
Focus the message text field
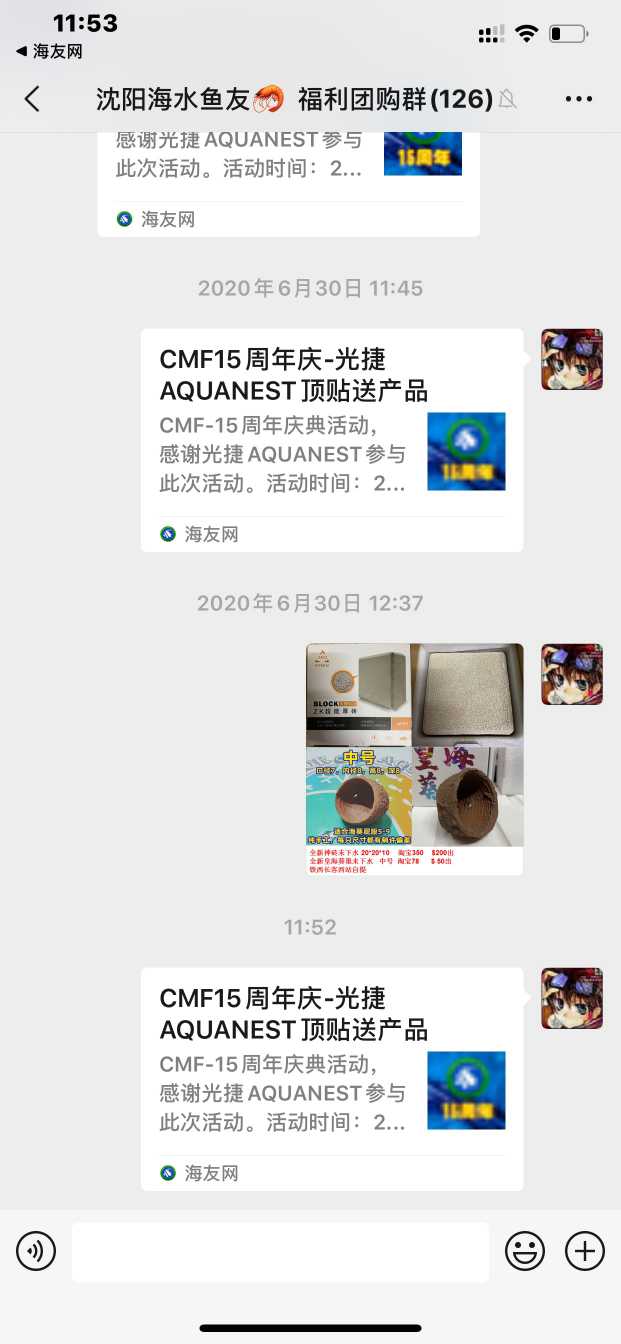pos(280,1251)
